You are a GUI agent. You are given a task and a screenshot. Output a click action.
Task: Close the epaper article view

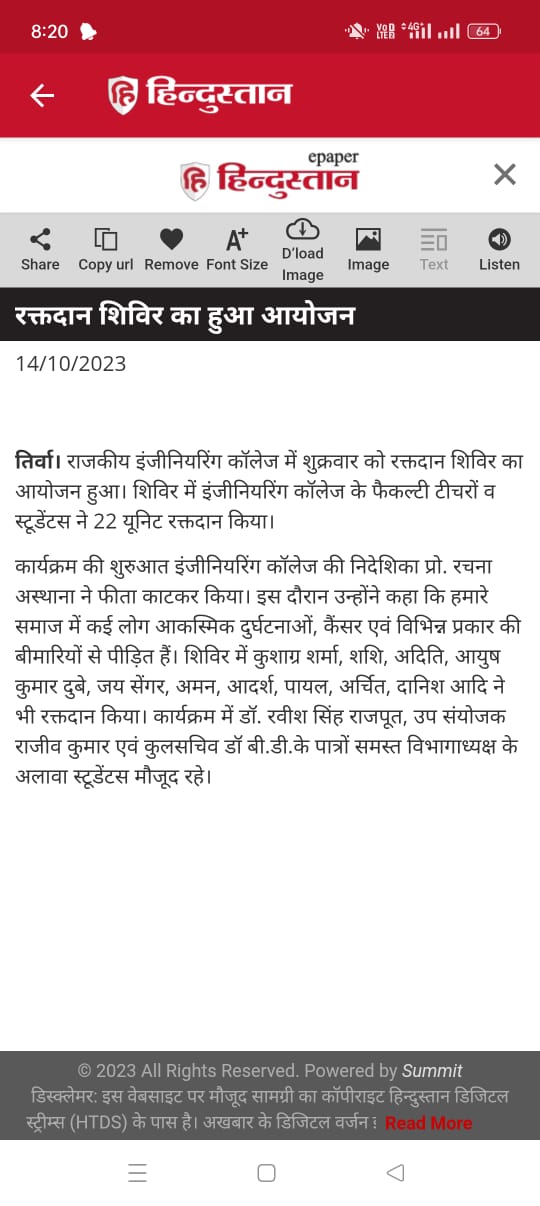pos(505,175)
